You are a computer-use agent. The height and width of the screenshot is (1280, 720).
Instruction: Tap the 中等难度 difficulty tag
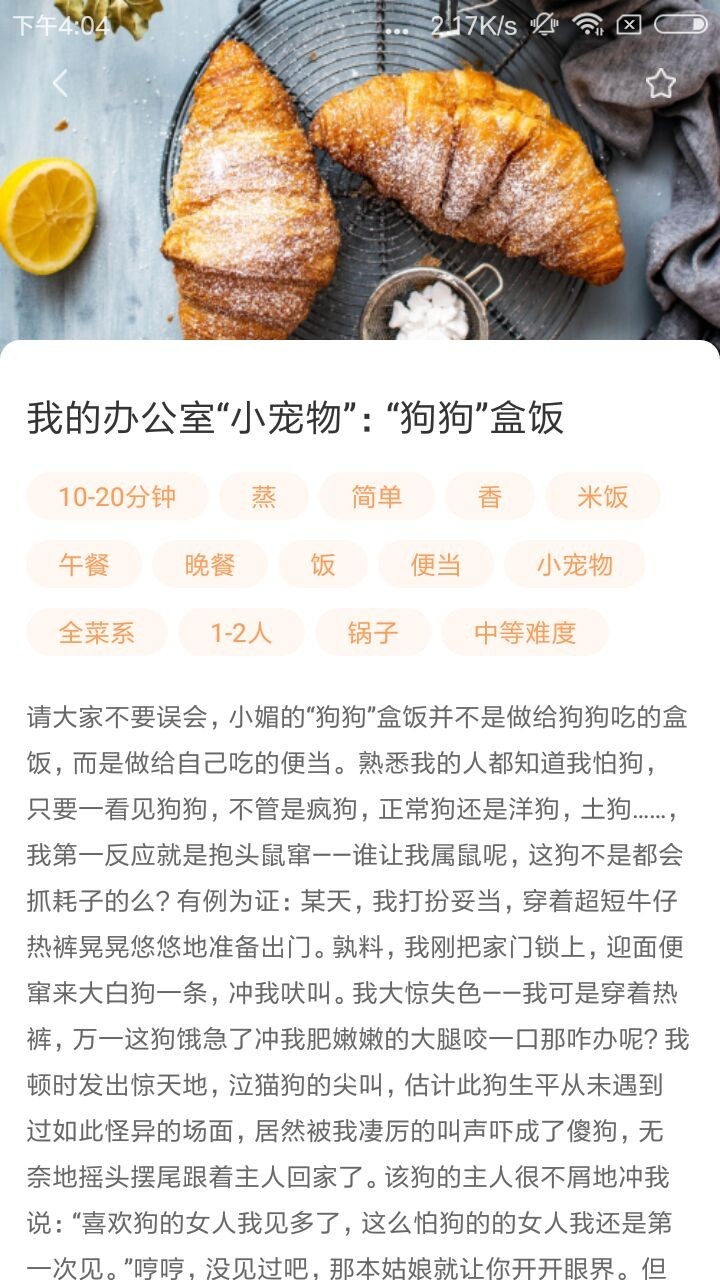[x=524, y=632]
